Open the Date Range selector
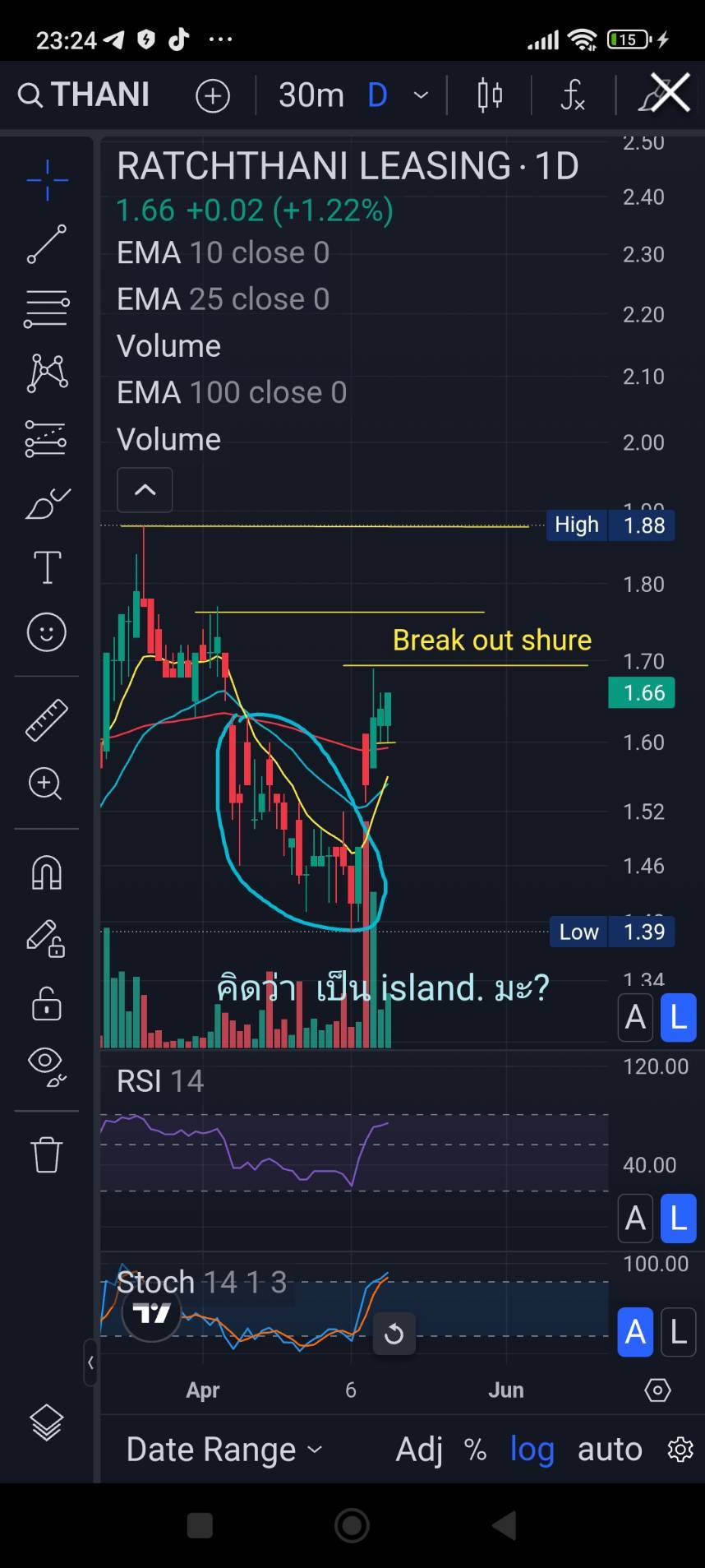This screenshot has height=1568, width=705. 223,1449
